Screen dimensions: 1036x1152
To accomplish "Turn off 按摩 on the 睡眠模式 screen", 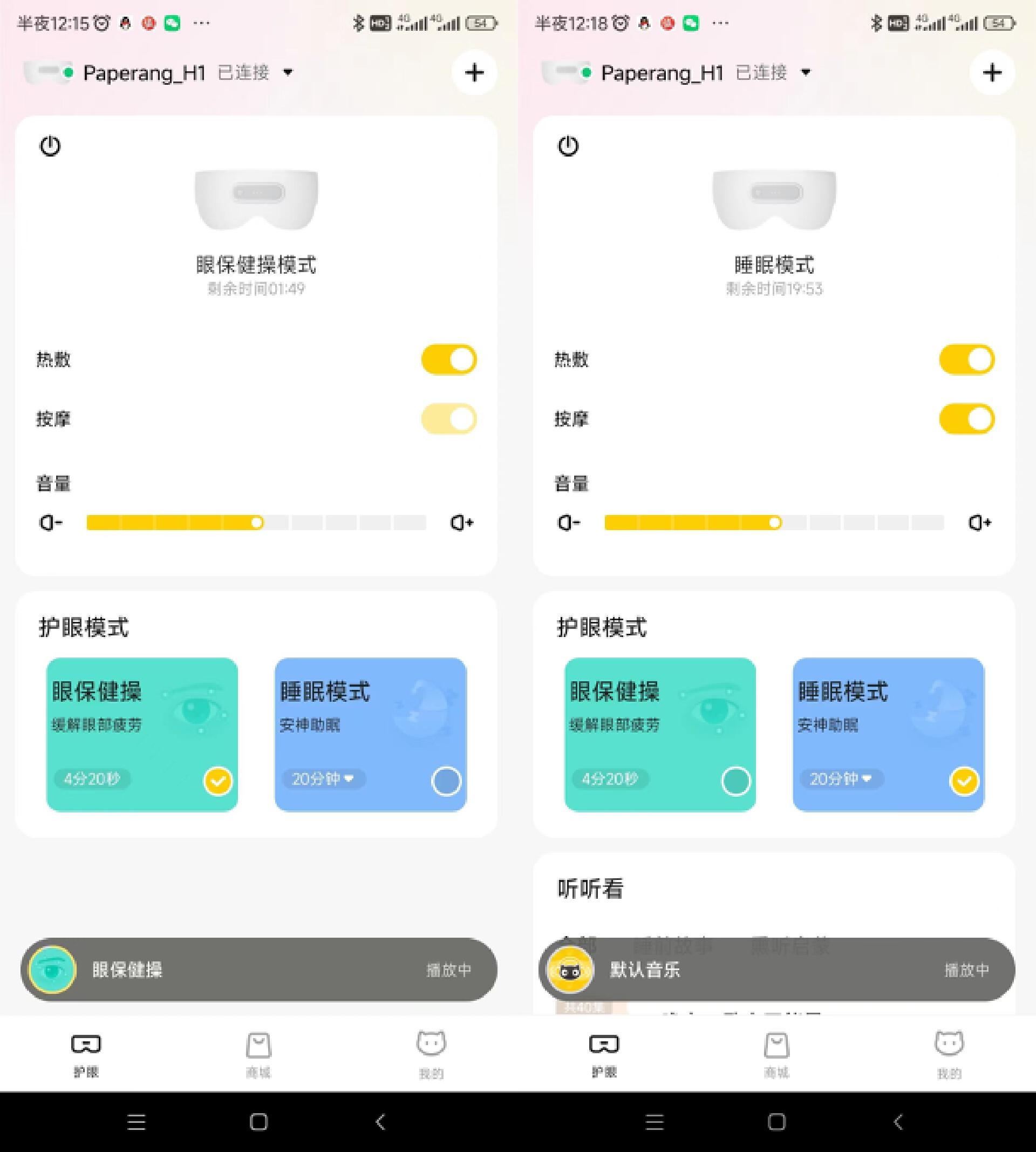I will tap(966, 419).
